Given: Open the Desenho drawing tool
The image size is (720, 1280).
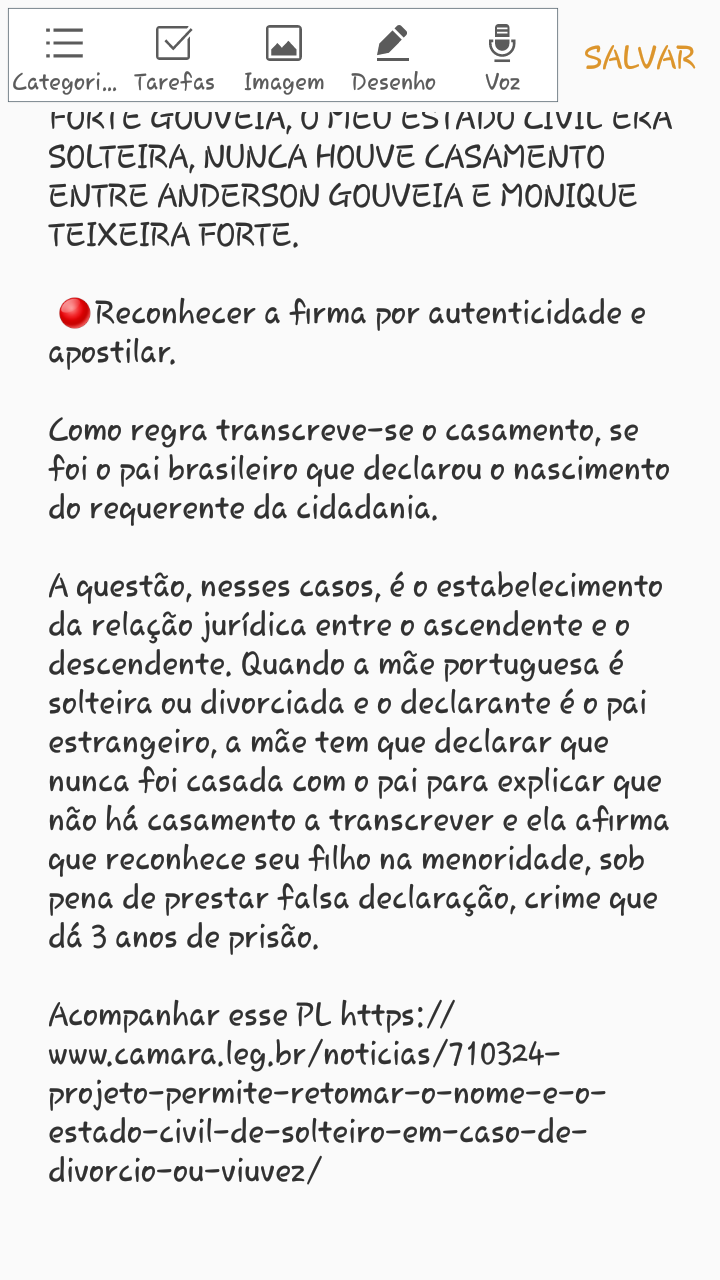Looking at the screenshot, I should pyautogui.click(x=393, y=57).
